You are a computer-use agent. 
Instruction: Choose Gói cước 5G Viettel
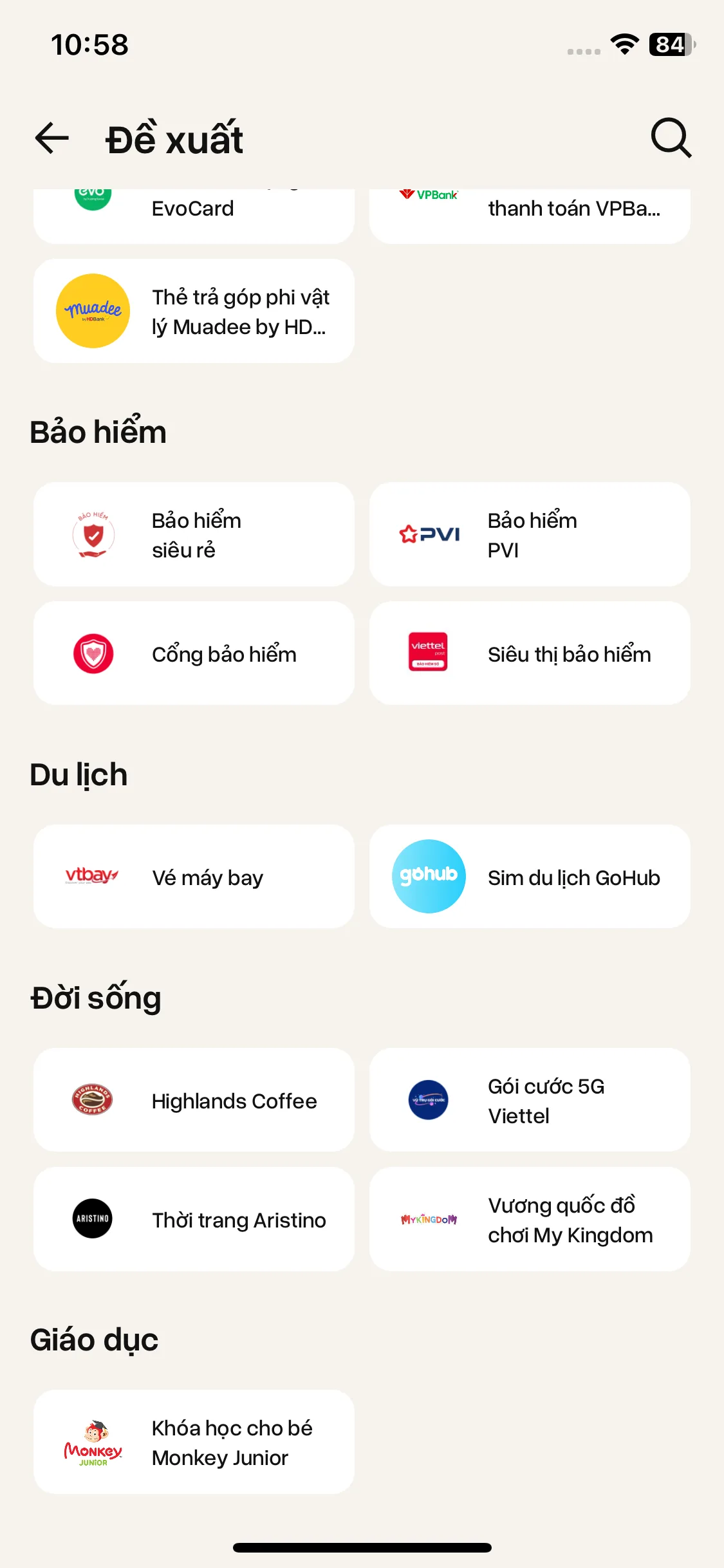(530, 1100)
